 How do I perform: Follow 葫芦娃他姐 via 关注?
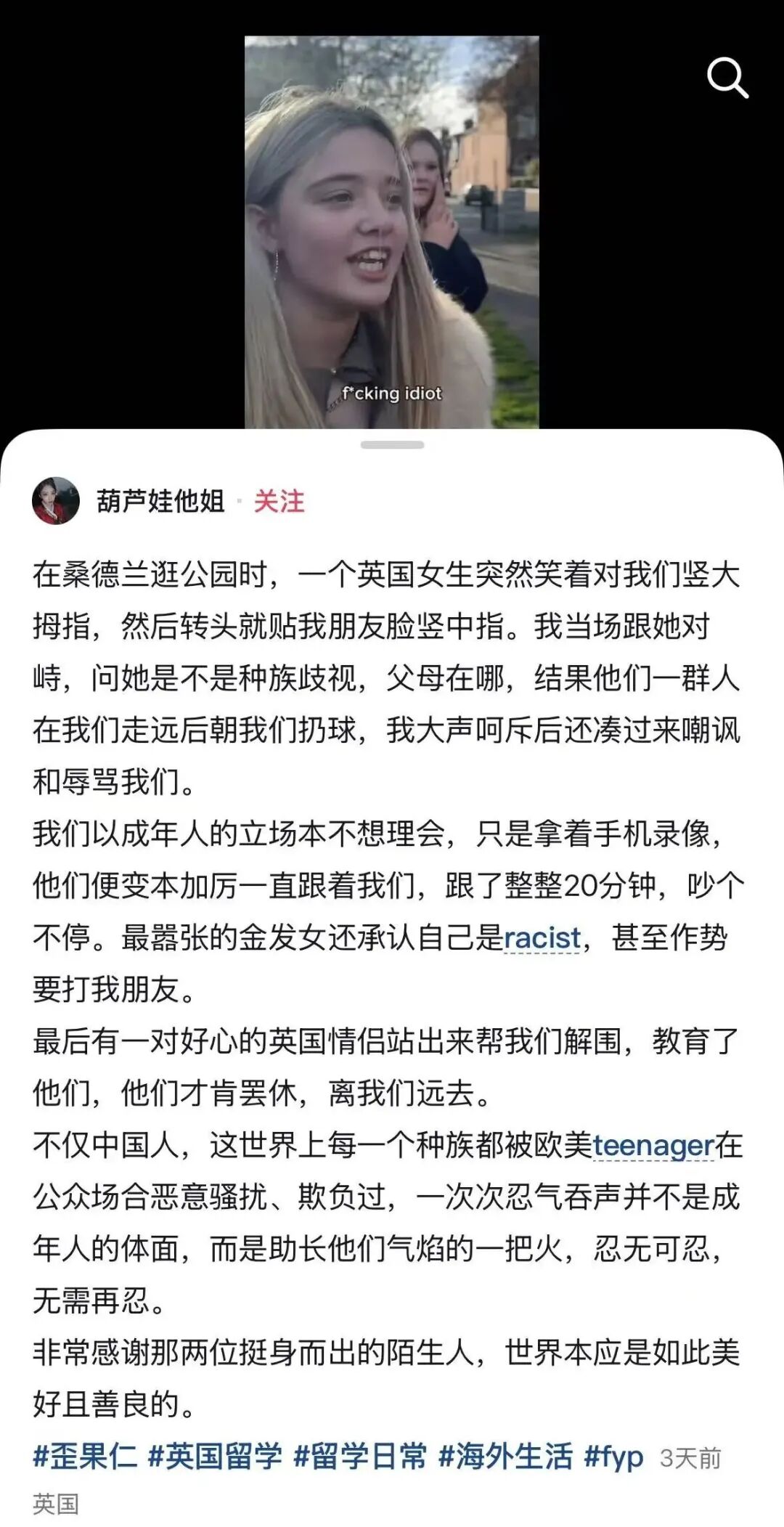pyautogui.click(x=279, y=501)
